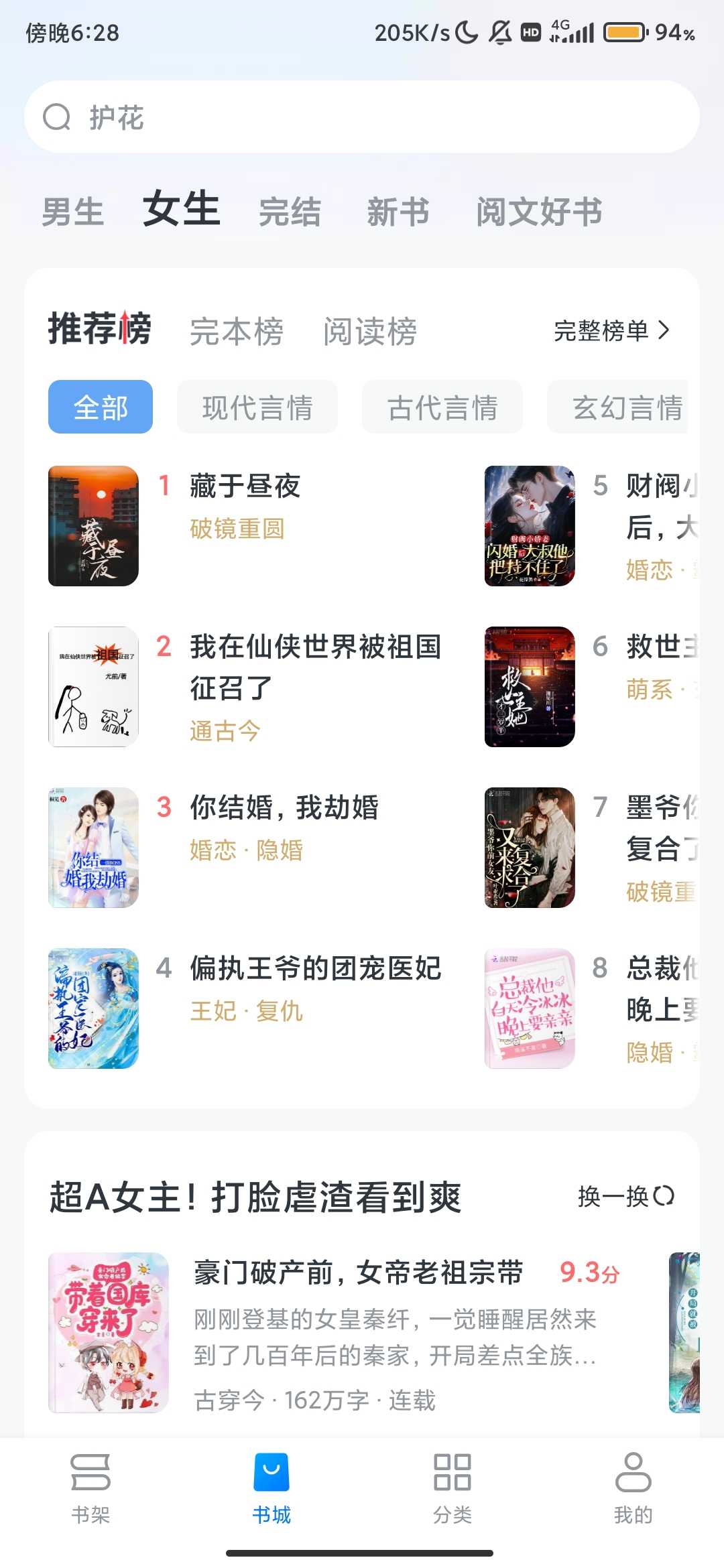Viewport: 724px width, 1568px height.
Task: Filter the ranking by 现代言情
Action: [x=257, y=407]
